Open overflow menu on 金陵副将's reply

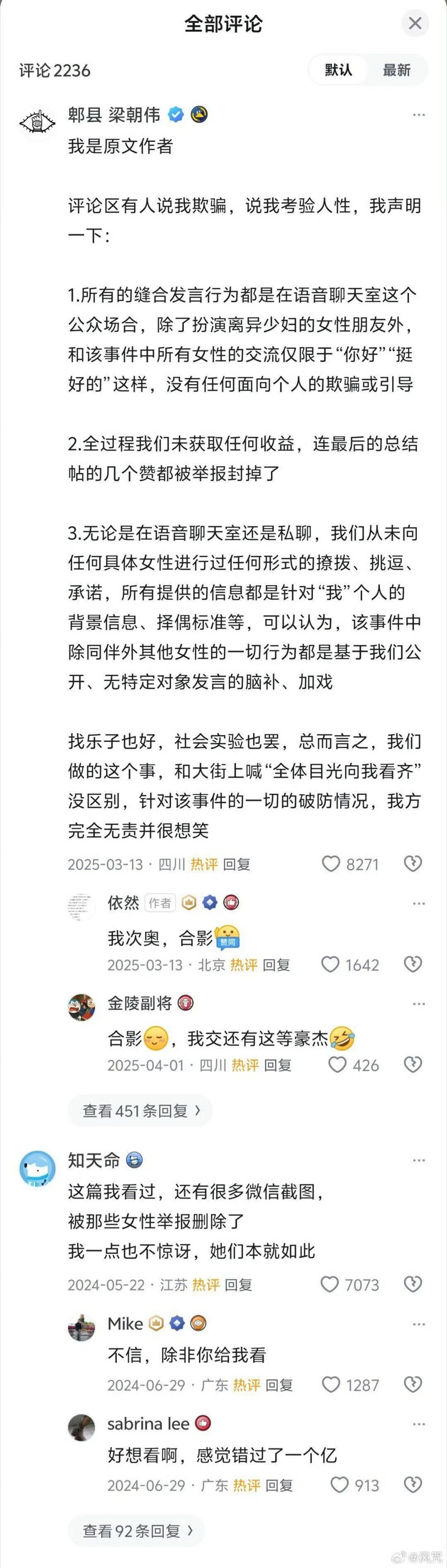(x=419, y=1004)
